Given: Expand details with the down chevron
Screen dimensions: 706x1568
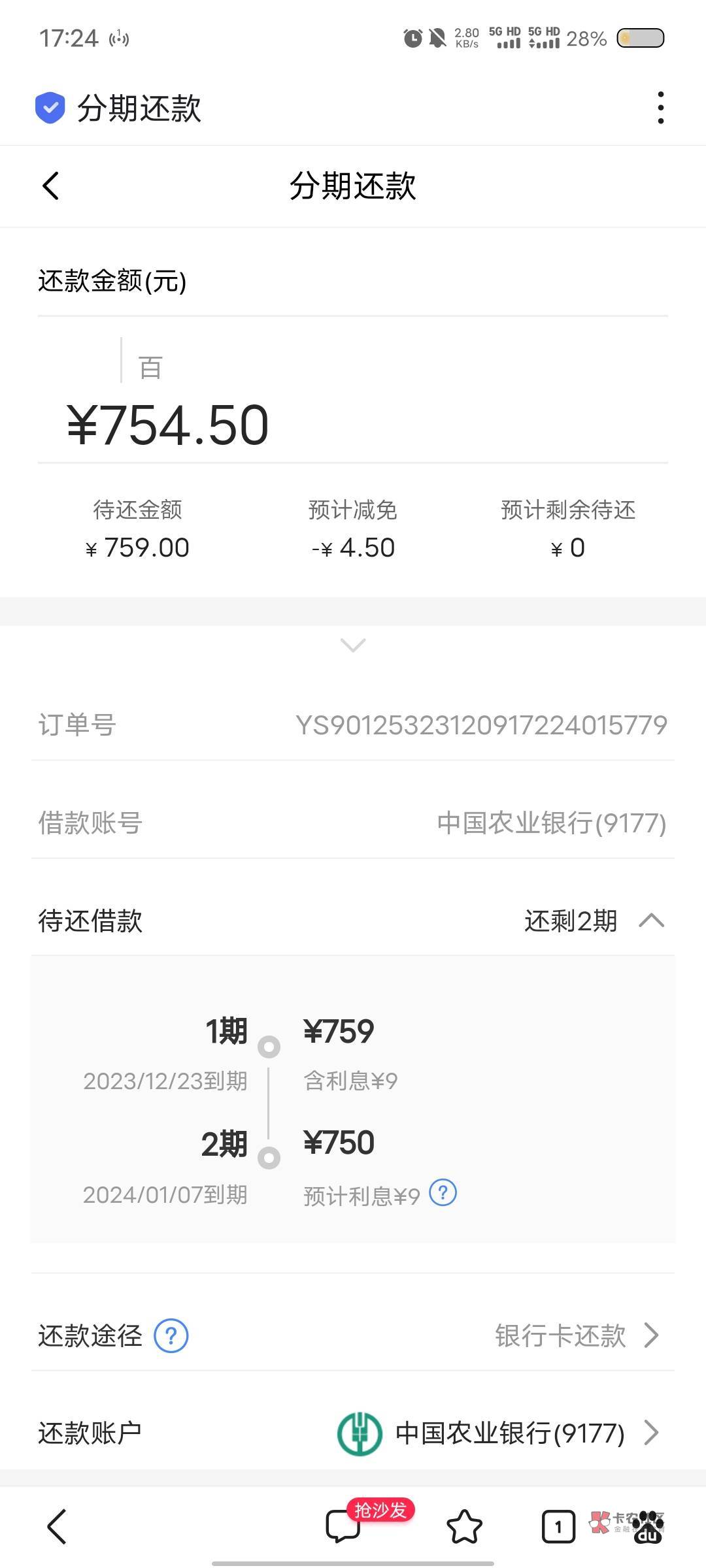Looking at the screenshot, I should coord(353,645).
